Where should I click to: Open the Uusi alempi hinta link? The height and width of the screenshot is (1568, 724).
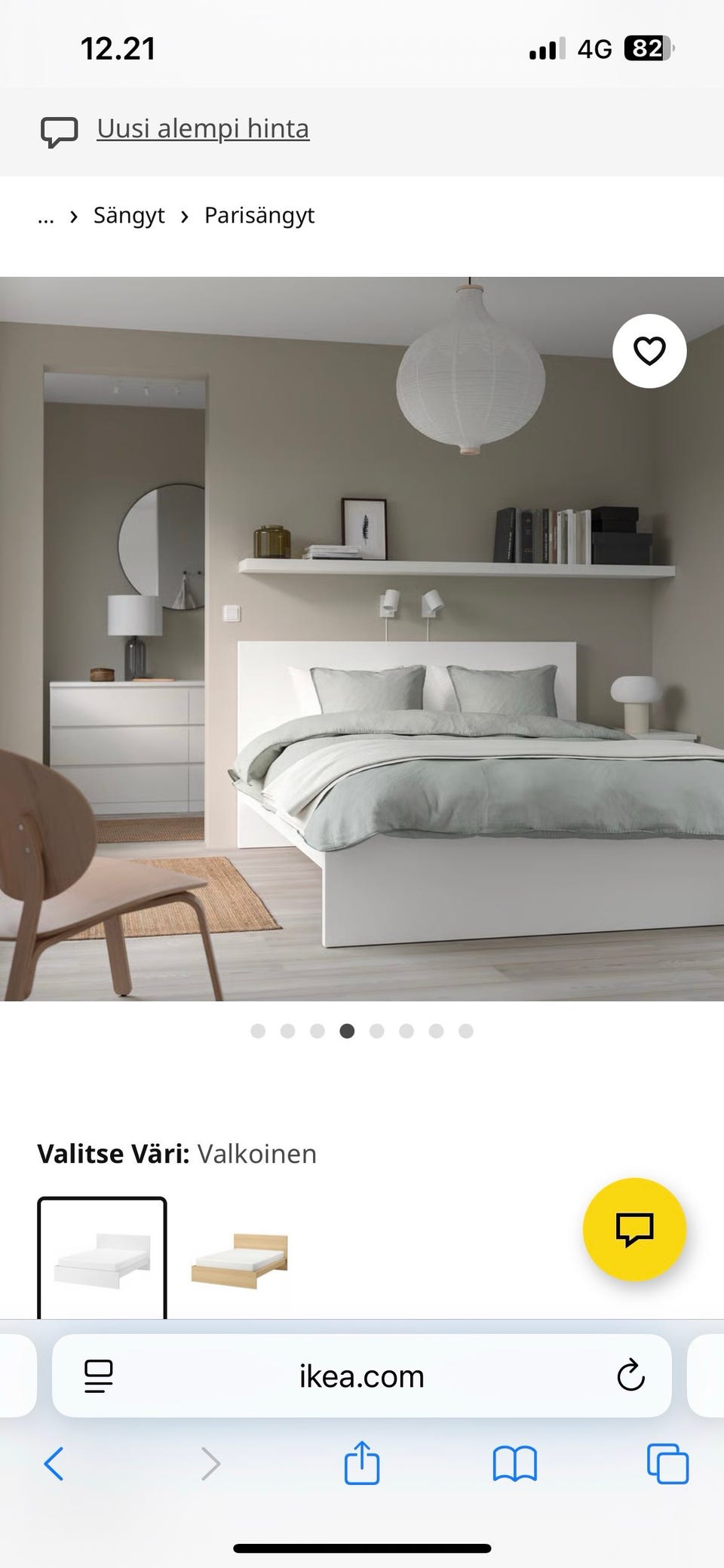(x=203, y=129)
